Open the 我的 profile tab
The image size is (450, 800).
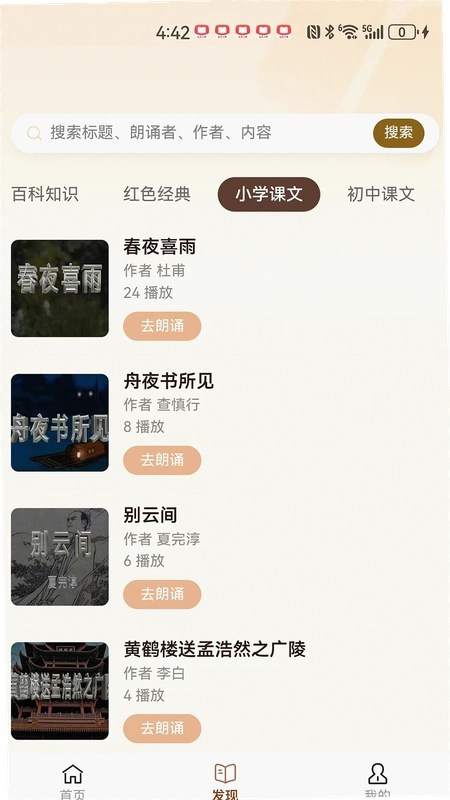(x=378, y=781)
